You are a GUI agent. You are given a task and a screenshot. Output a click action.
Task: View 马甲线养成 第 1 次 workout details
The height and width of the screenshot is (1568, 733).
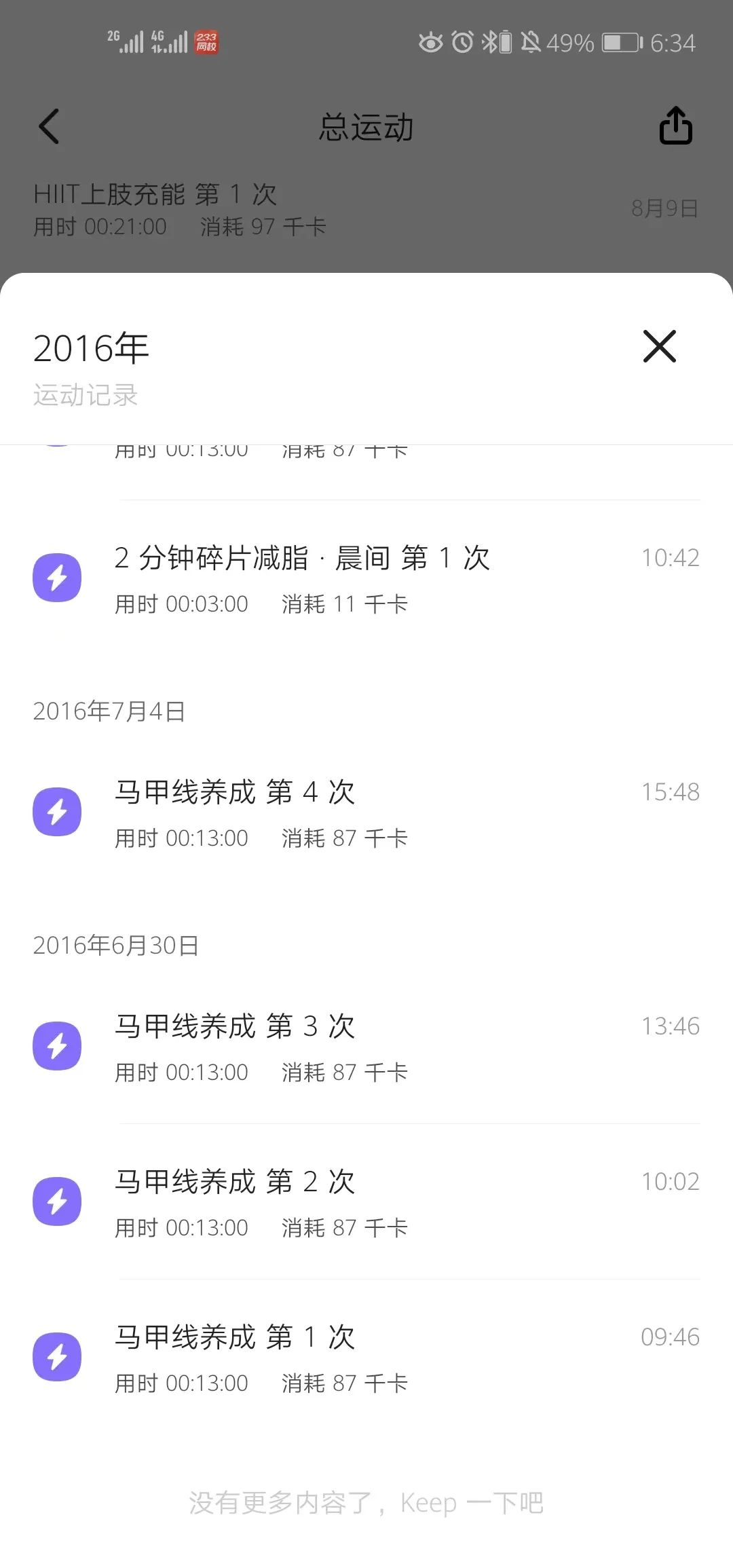[366, 1358]
